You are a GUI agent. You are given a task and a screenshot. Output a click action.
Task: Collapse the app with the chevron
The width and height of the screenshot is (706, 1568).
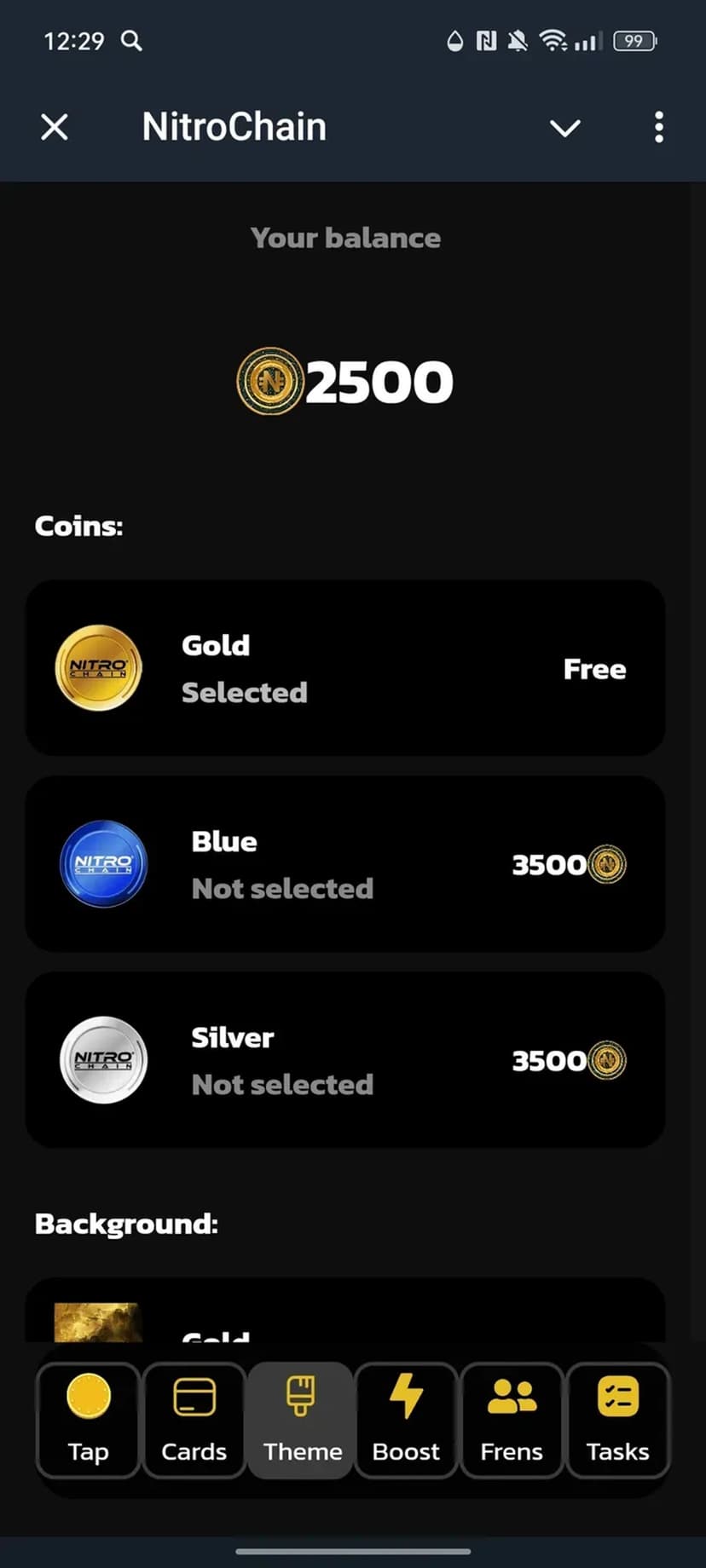pos(564,128)
